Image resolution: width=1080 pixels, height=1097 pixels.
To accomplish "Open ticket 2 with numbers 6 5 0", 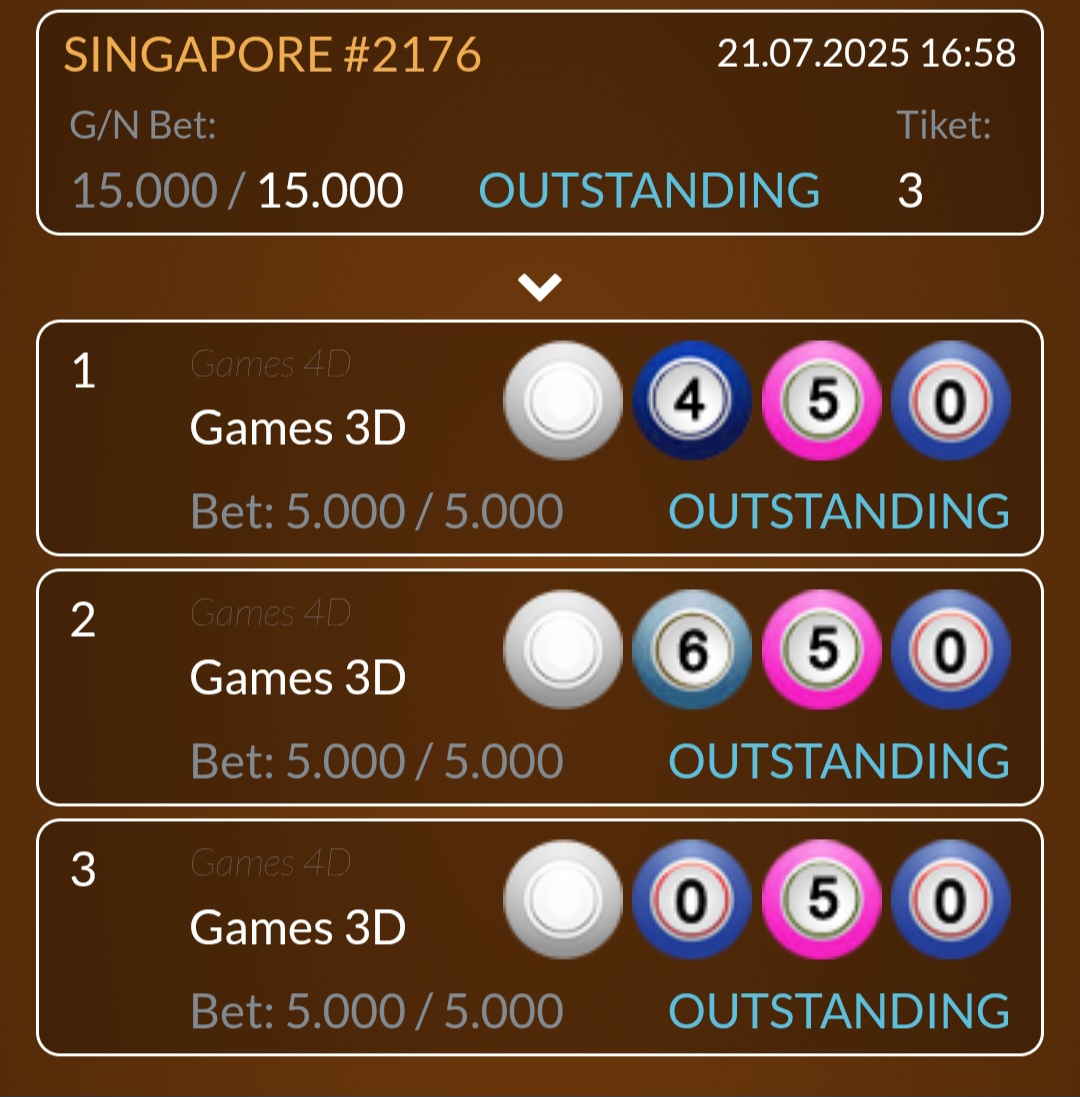I will [x=540, y=687].
